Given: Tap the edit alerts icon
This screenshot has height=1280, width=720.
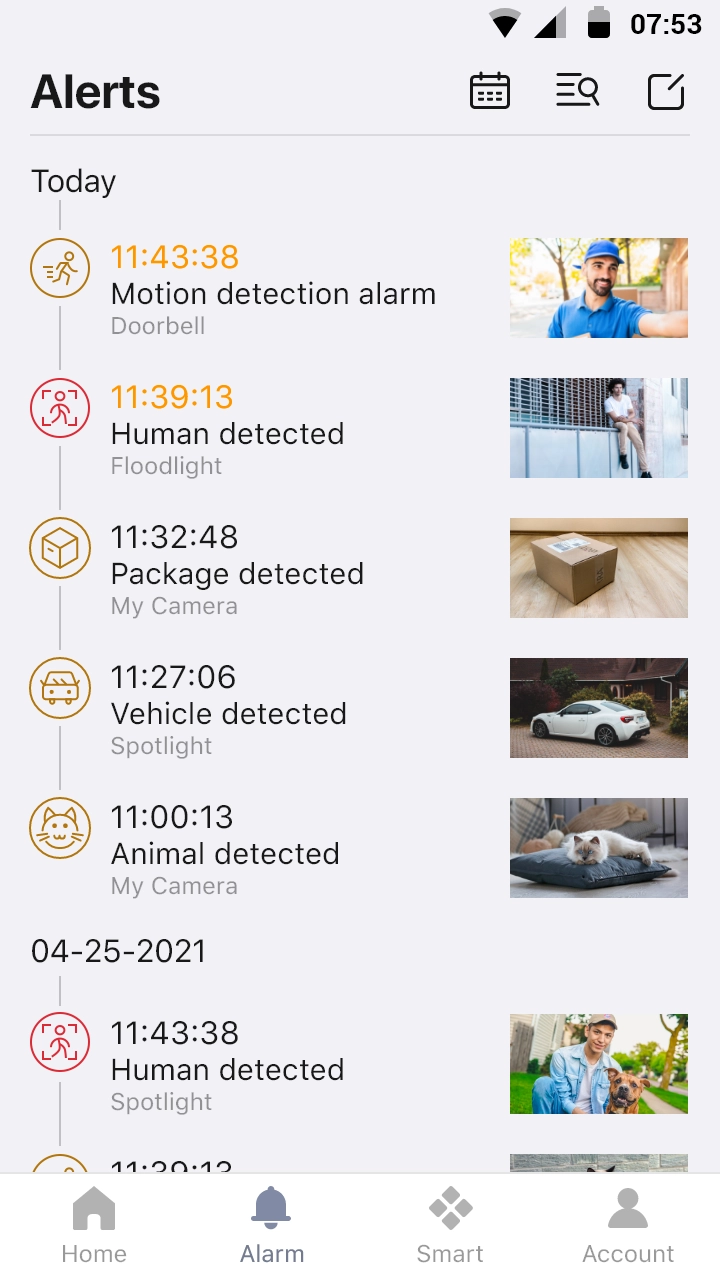Looking at the screenshot, I should pos(666,92).
